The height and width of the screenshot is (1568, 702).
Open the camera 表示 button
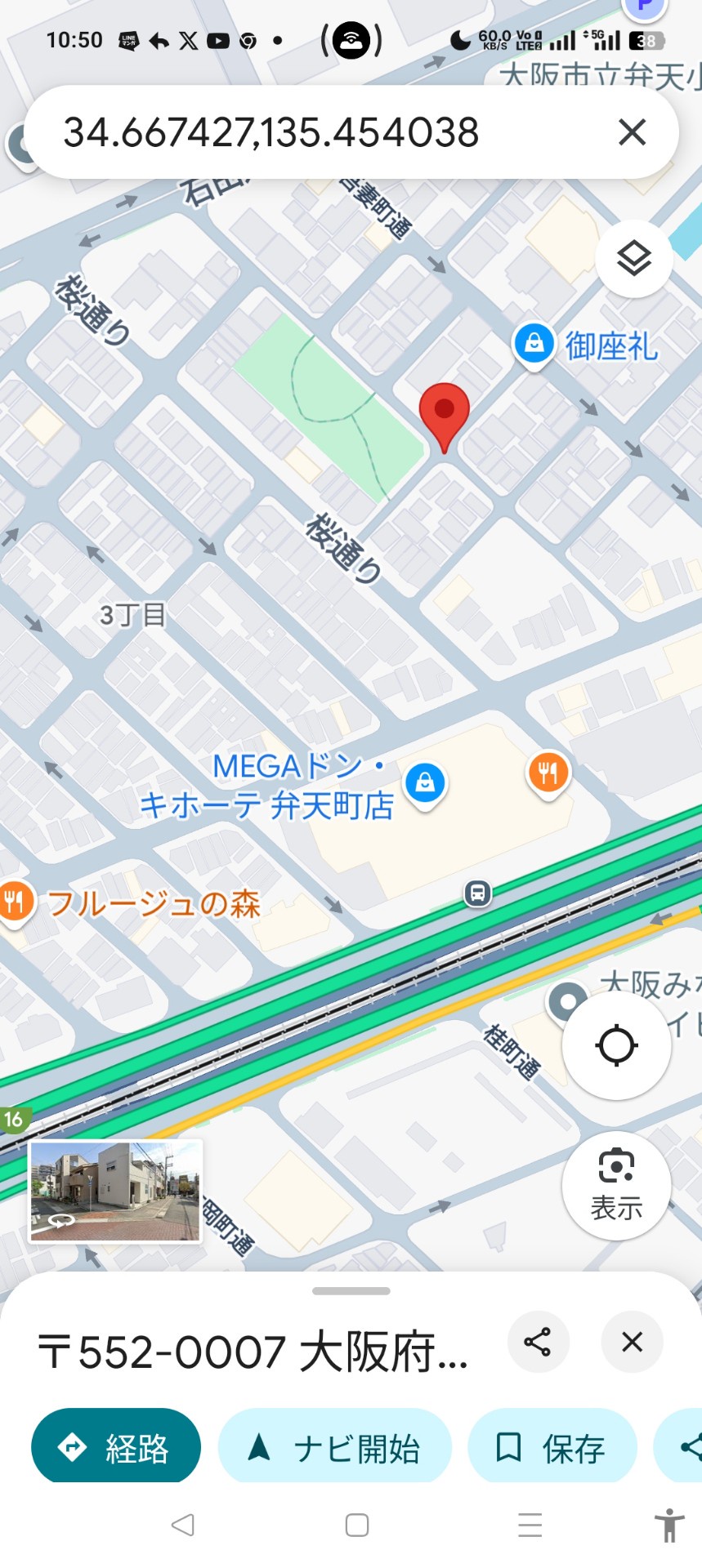coord(616,1186)
